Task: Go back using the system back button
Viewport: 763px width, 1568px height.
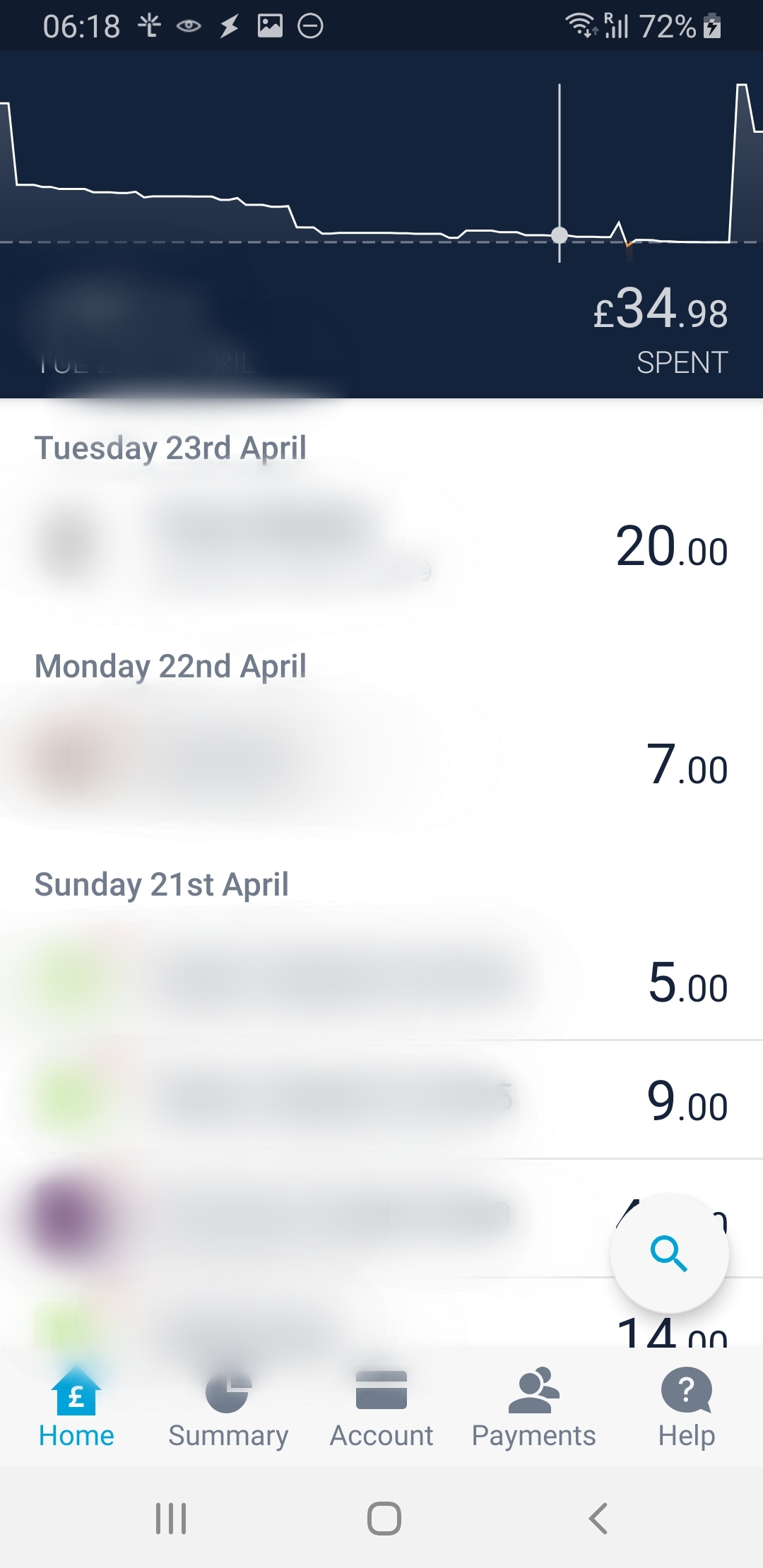Action: (x=598, y=1519)
